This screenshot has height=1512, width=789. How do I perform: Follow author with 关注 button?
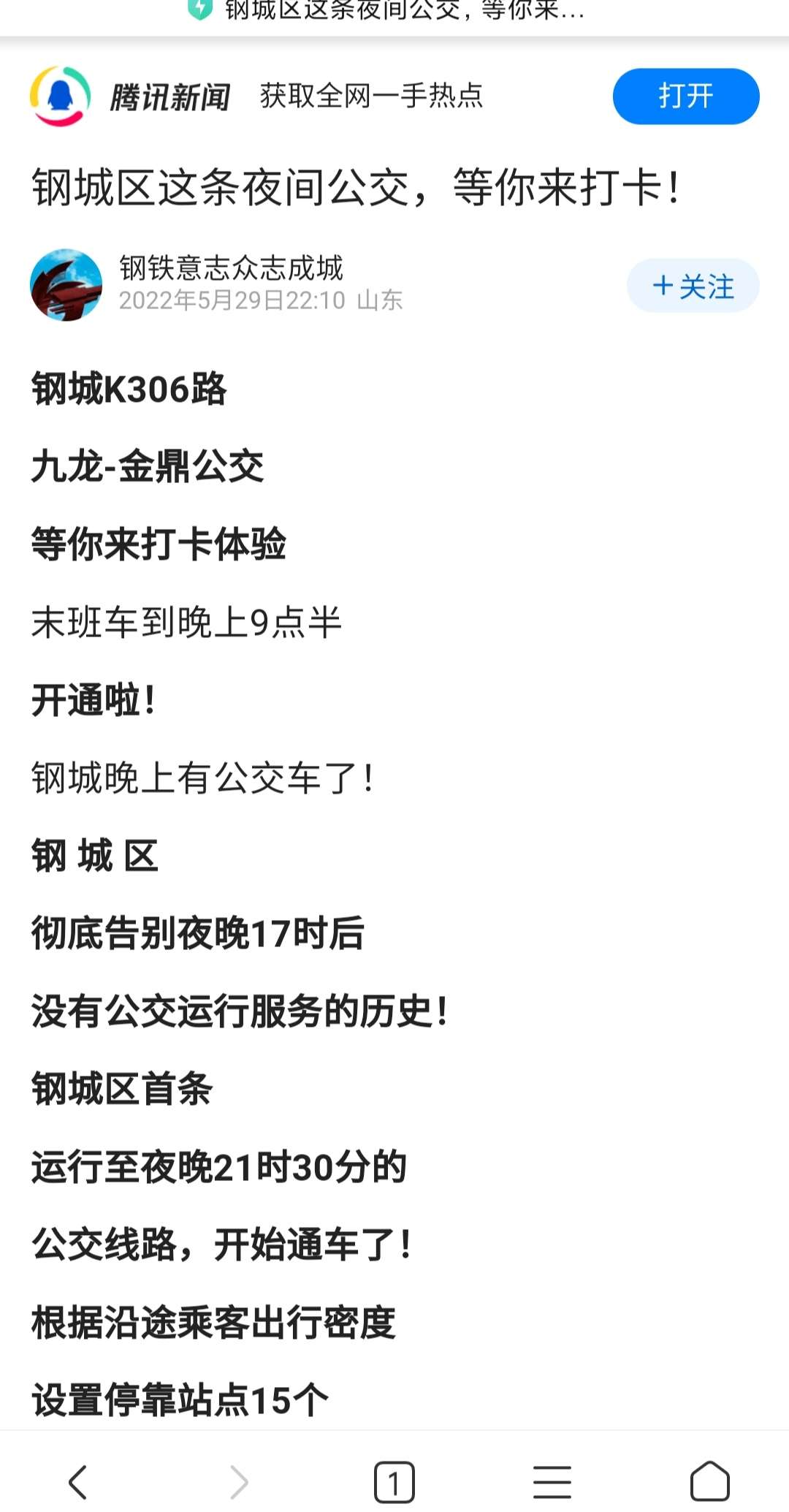[693, 286]
